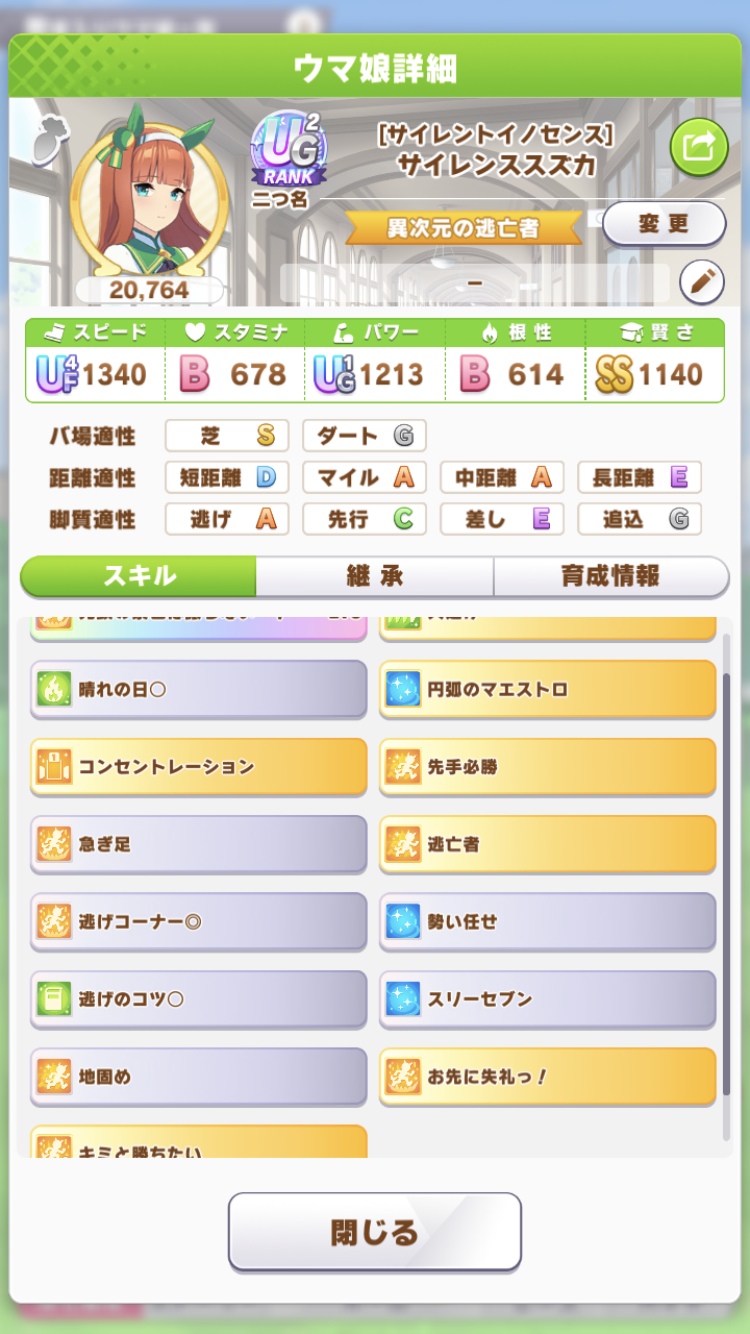Image resolution: width=750 pixels, height=1334 pixels.
Task: Open the 円弧のマエストロ skill
Action: click(547, 689)
